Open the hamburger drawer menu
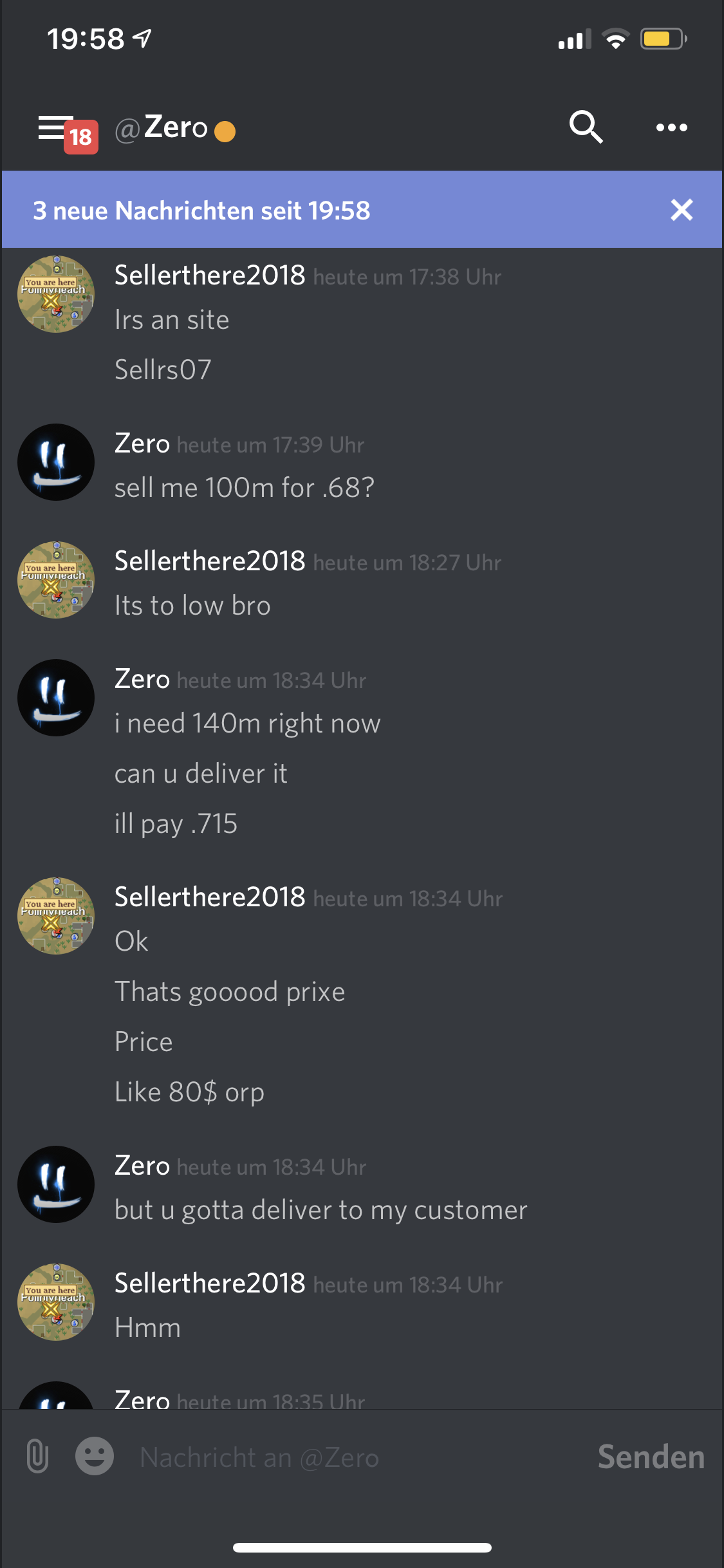Screen dimensions: 724x1568 [57, 128]
